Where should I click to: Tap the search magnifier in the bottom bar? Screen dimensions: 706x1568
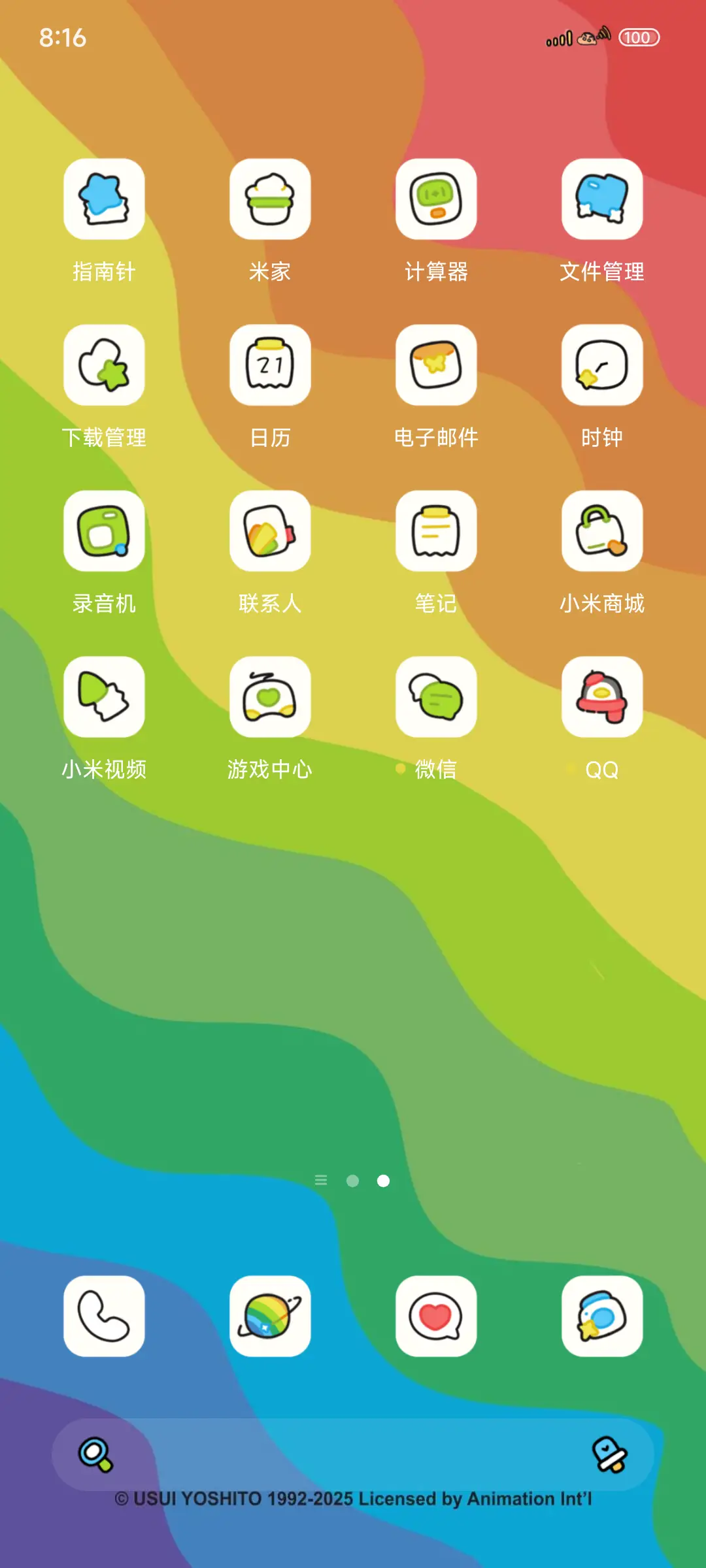(93, 1462)
